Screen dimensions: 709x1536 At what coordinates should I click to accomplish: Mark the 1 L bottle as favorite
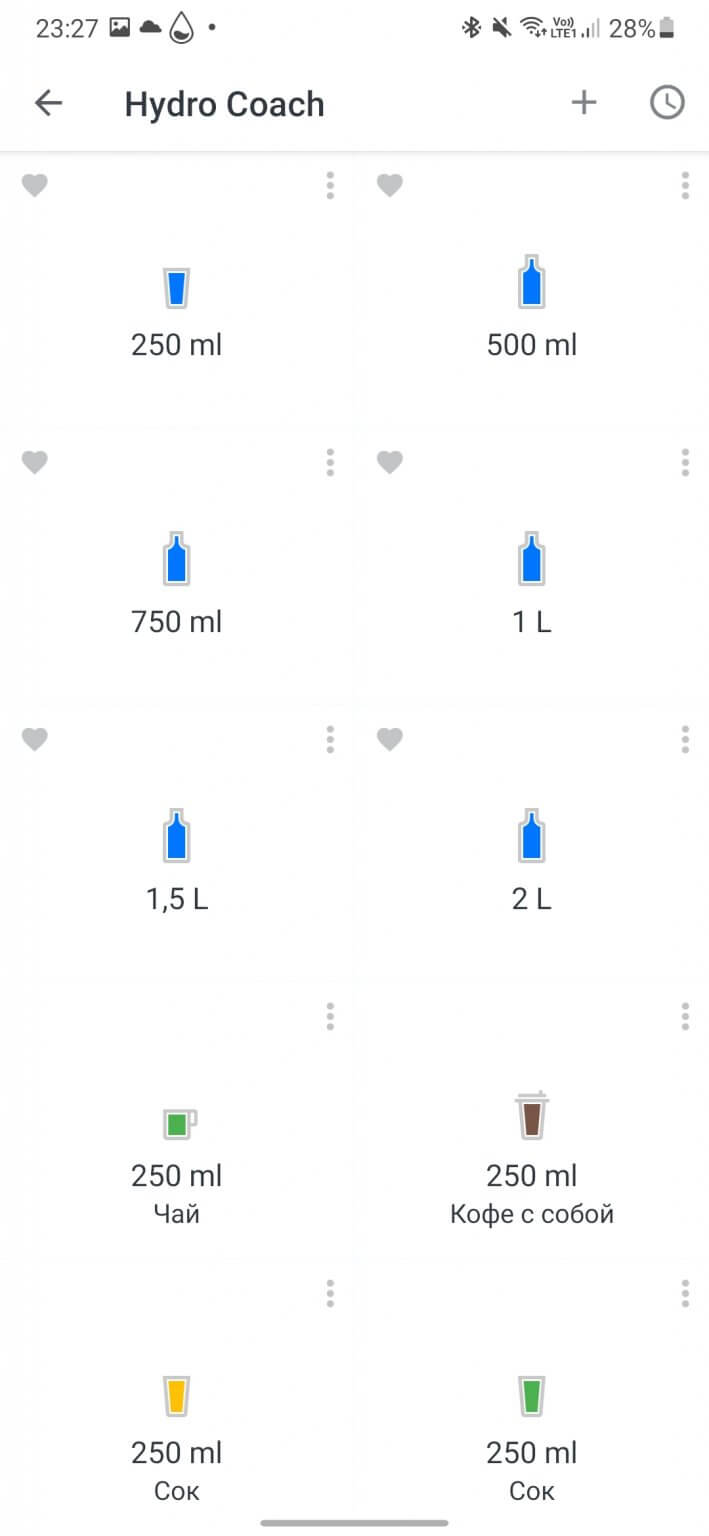click(x=390, y=462)
